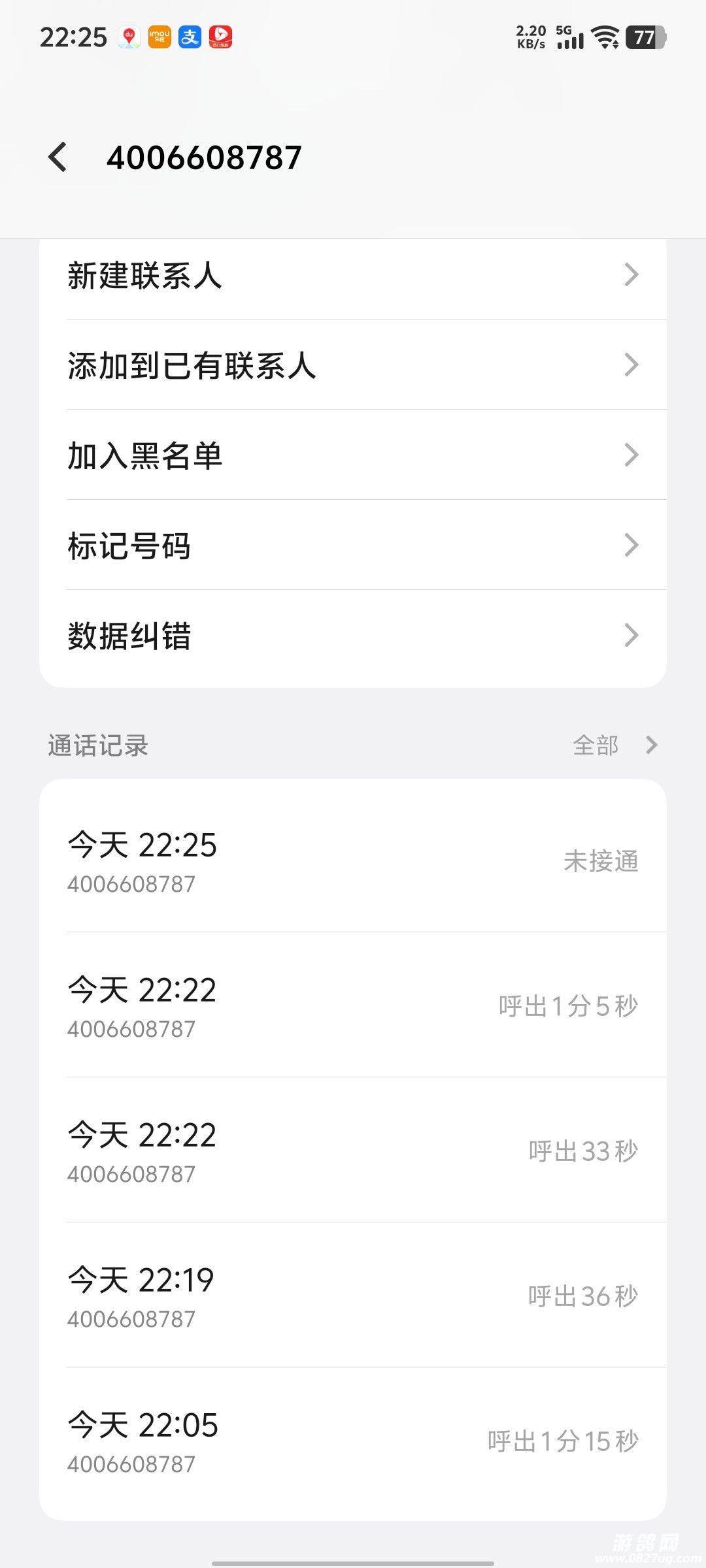The height and width of the screenshot is (1568, 706).
Task: Tap the call record 呼出33秒
Action: tap(353, 1151)
